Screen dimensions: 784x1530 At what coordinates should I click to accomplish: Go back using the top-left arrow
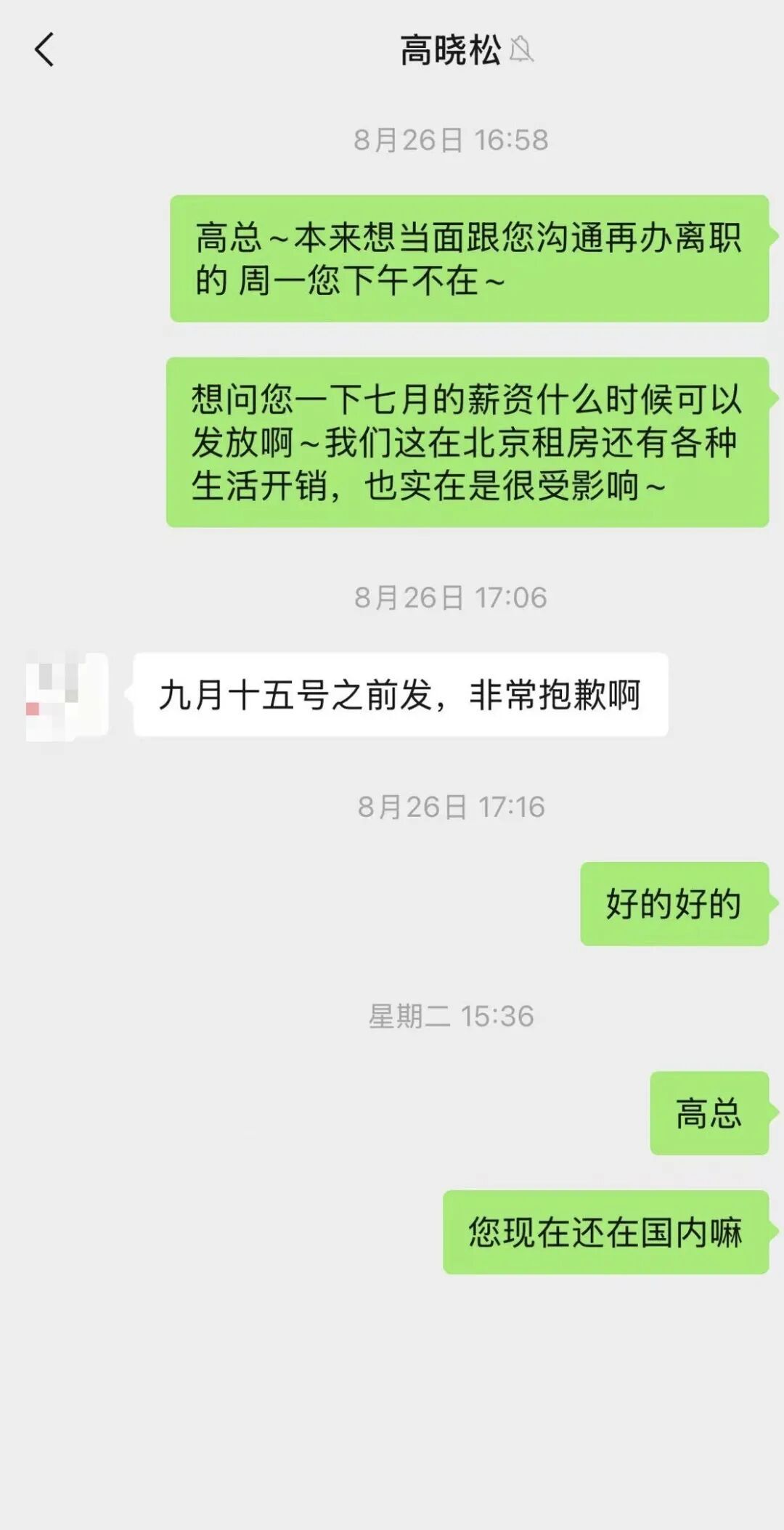tap(45, 50)
